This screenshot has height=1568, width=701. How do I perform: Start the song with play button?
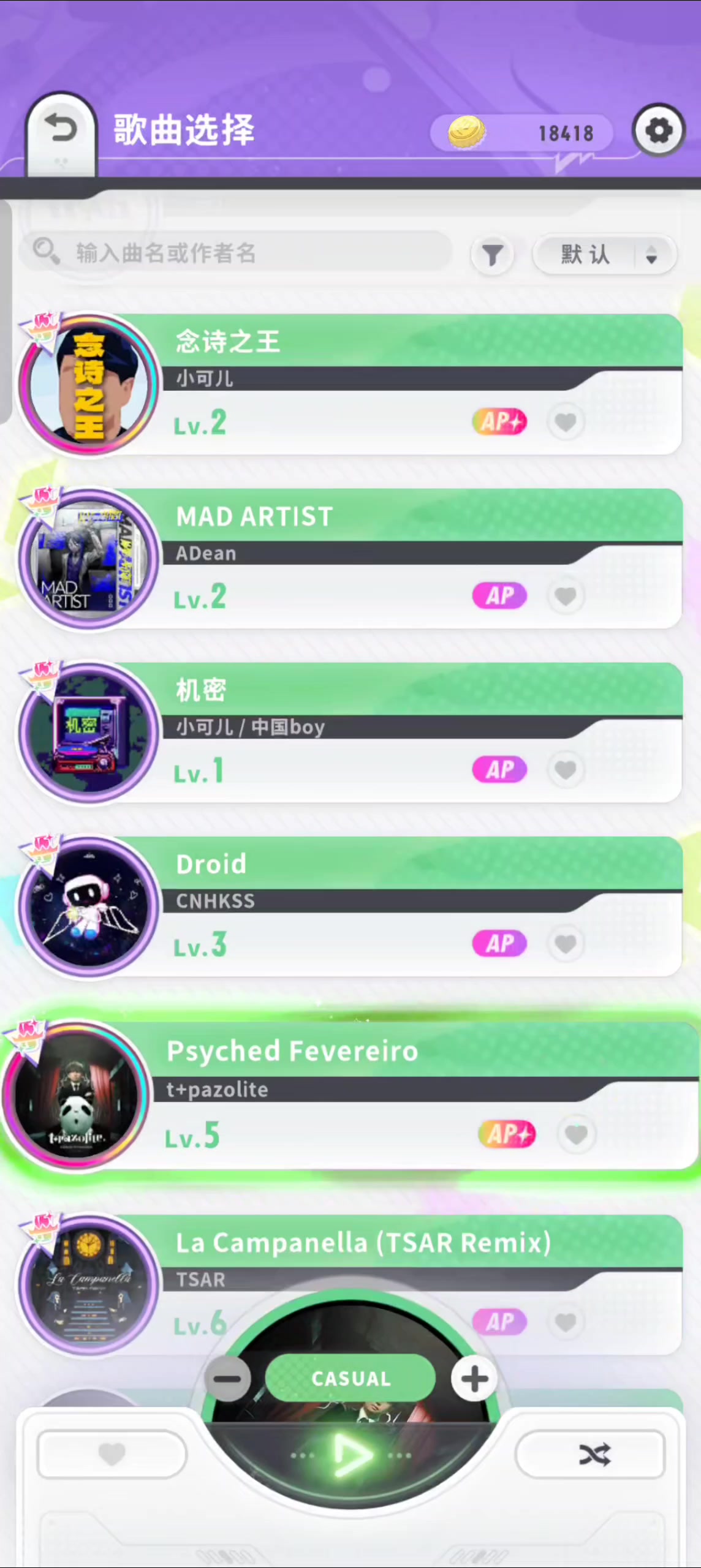(351, 1455)
